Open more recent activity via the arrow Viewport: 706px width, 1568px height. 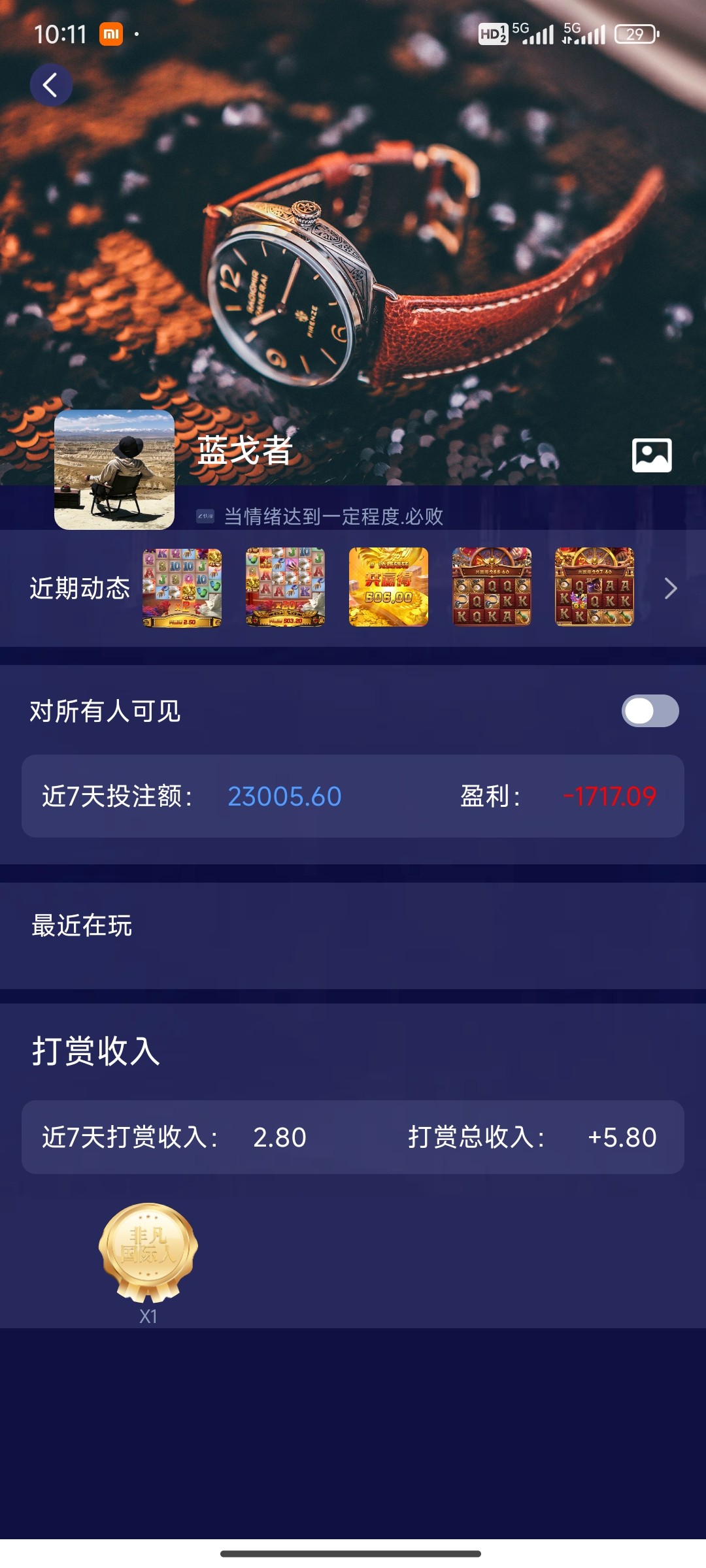coord(670,588)
